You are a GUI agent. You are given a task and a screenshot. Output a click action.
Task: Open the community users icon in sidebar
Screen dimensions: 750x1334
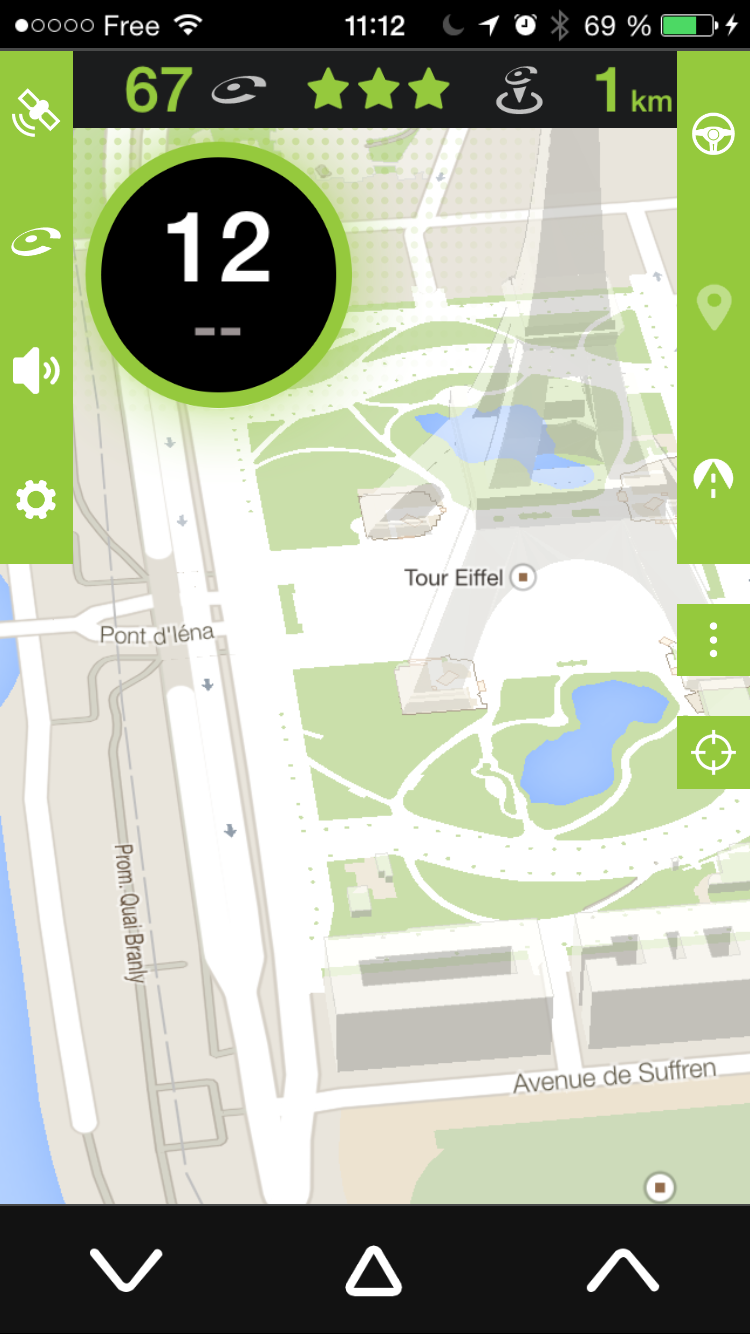coord(36,241)
